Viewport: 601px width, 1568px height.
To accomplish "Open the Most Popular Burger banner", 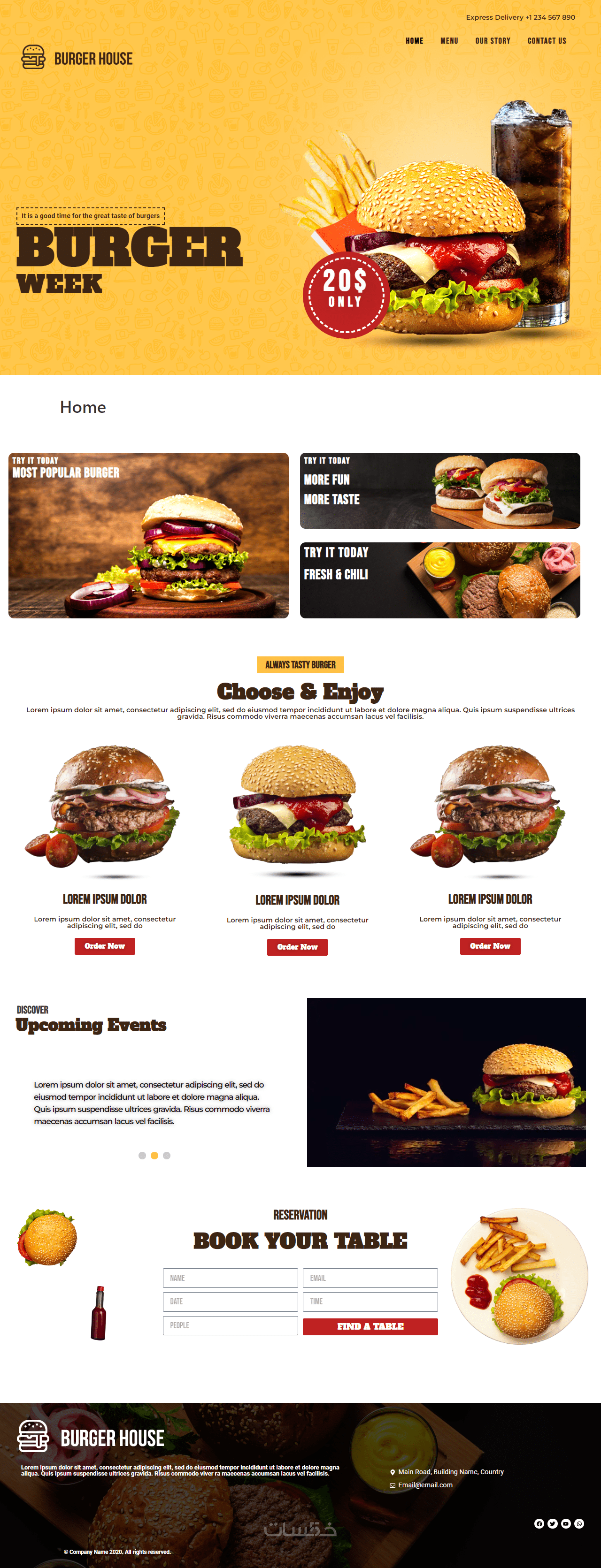I will 148,535.
